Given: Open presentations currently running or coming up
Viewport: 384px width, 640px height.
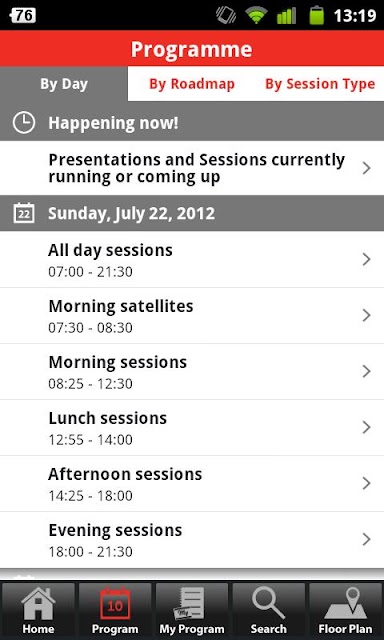Looking at the screenshot, I should [x=192, y=168].
